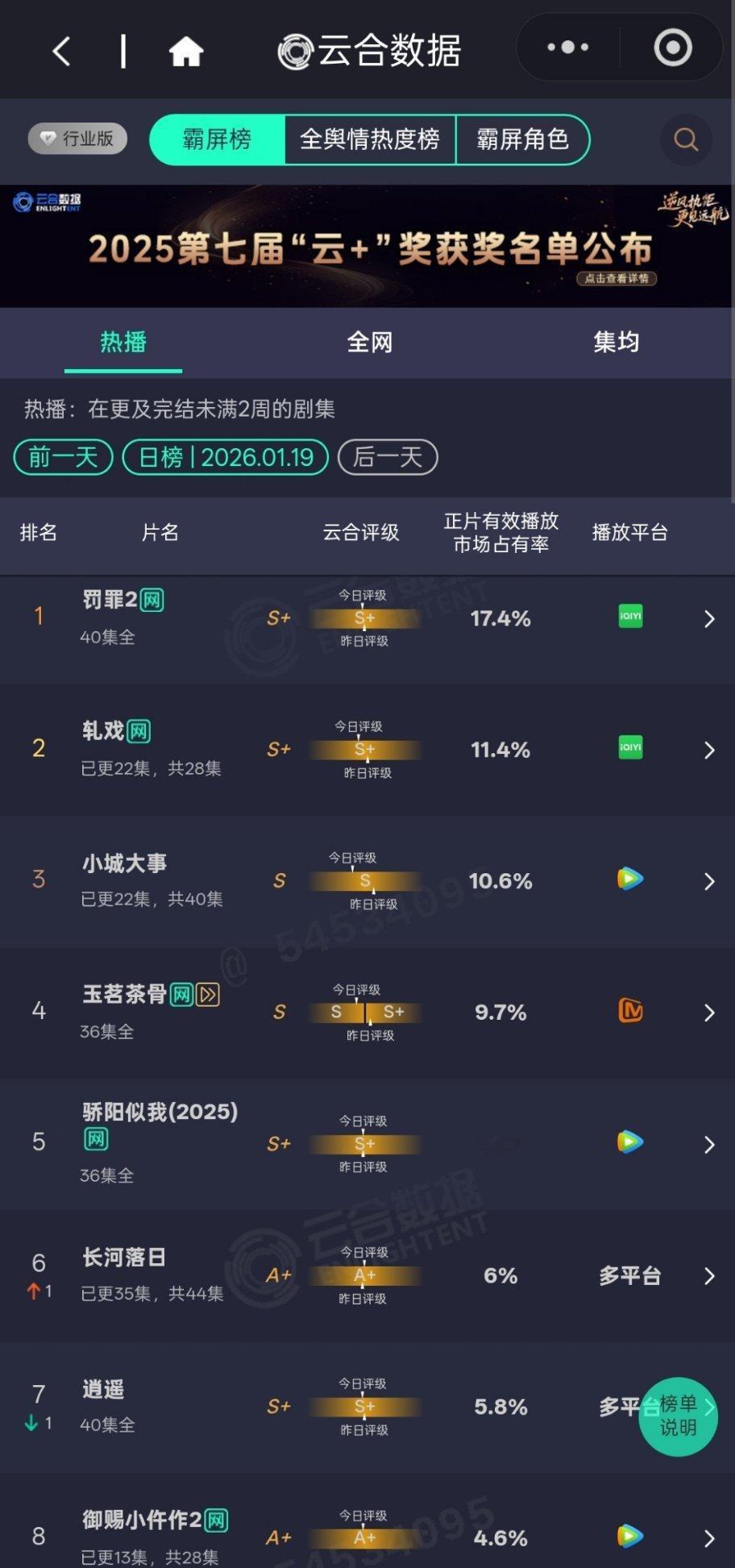Click the S+ rating bar of 罚罪2
Viewport: 735px width, 1568px height.
pyautogui.click(x=364, y=618)
